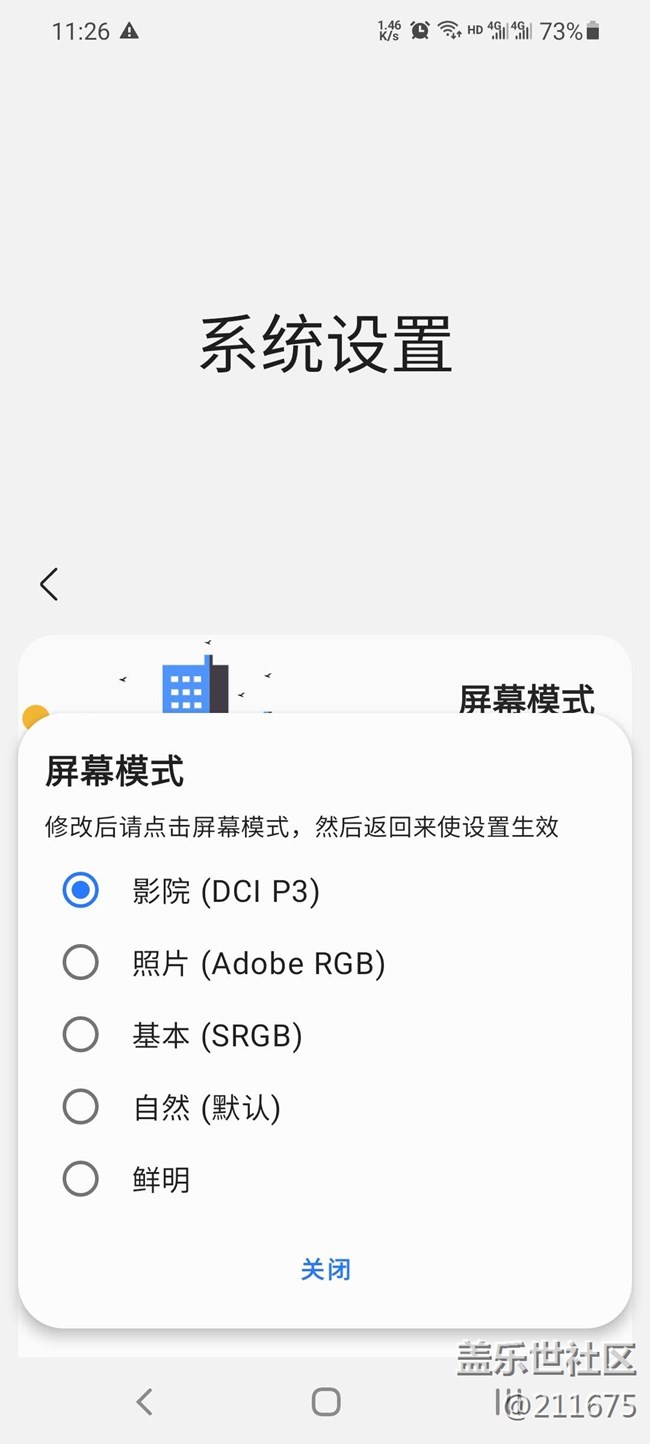Image resolution: width=650 pixels, height=1444 pixels.
Task: Select 基本 (SRGB) screen mode
Action: pyautogui.click(x=81, y=1035)
